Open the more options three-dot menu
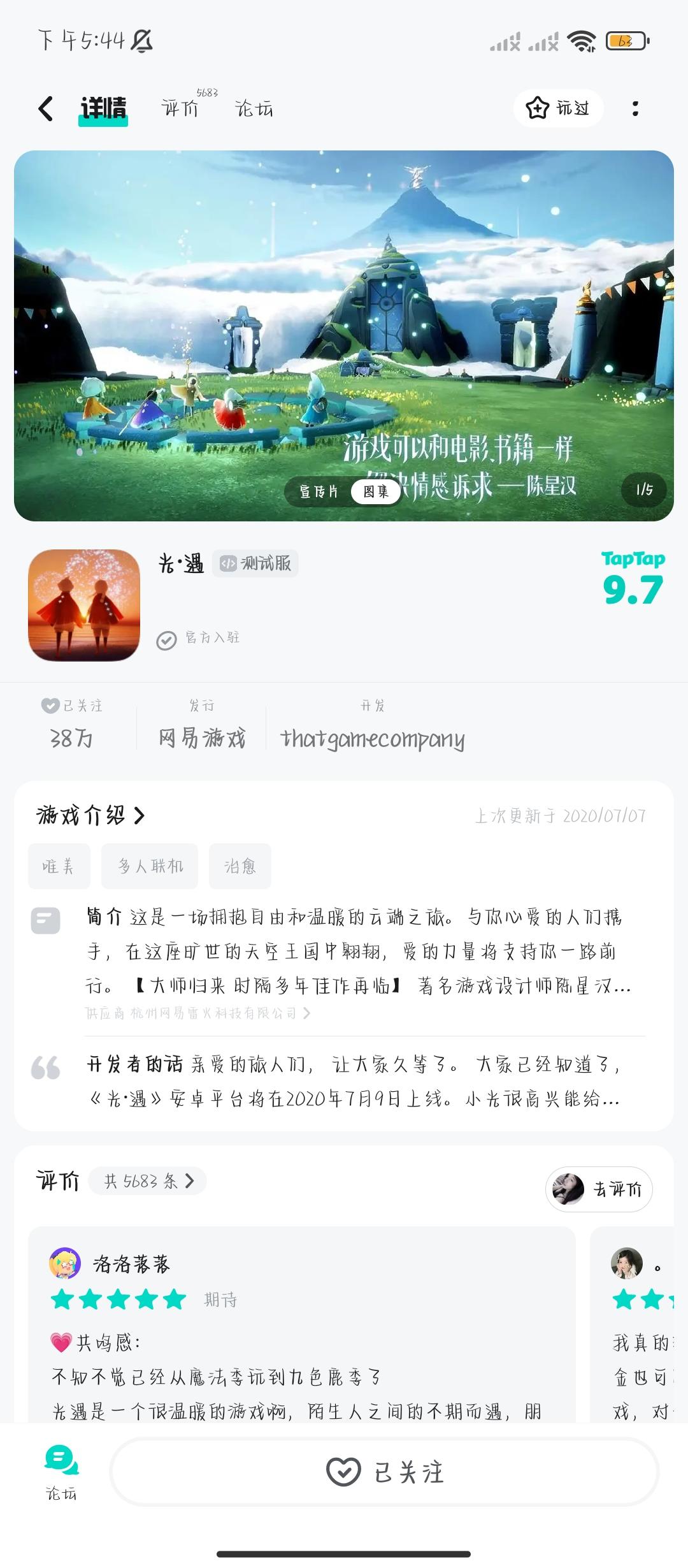The width and height of the screenshot is (688, 1568). tap(635, 108)
